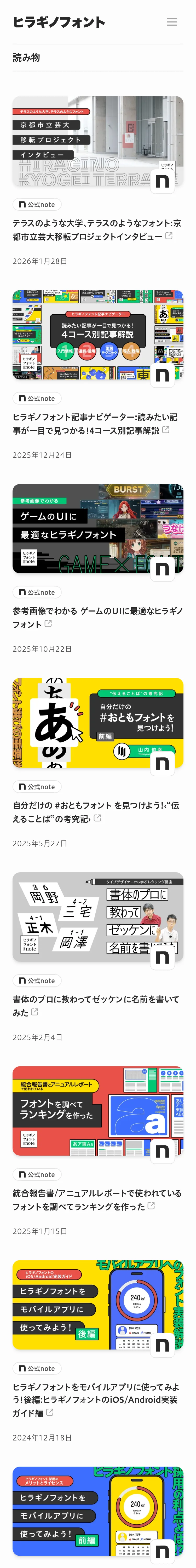Screen dimensions: 196x1568
Task: Open the zekken name-writing article card
Action: click(97, 917)
